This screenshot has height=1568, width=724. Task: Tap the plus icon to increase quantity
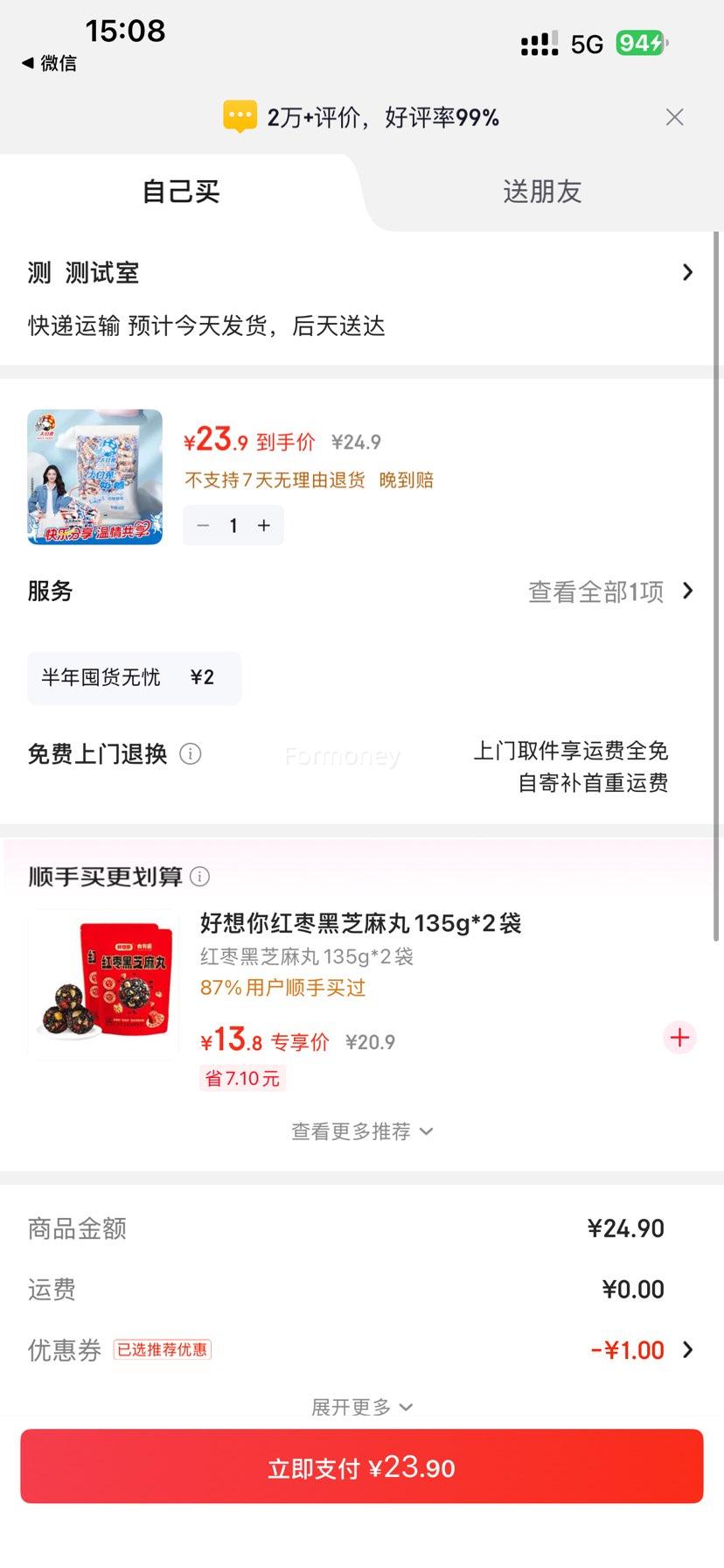point(263,525)
